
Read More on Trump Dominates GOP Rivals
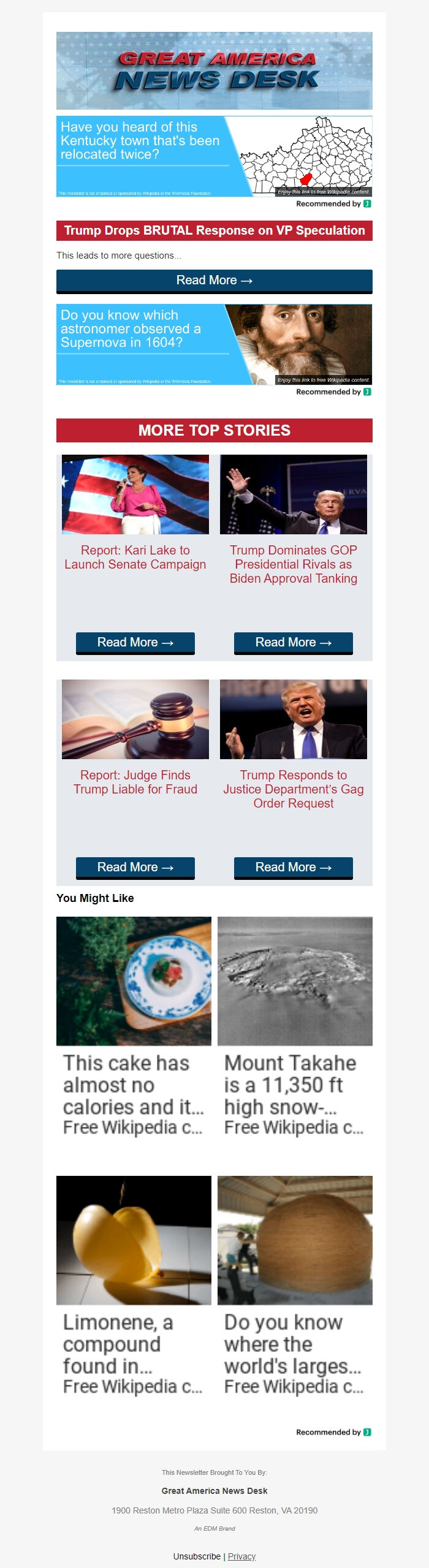point(293,642)
